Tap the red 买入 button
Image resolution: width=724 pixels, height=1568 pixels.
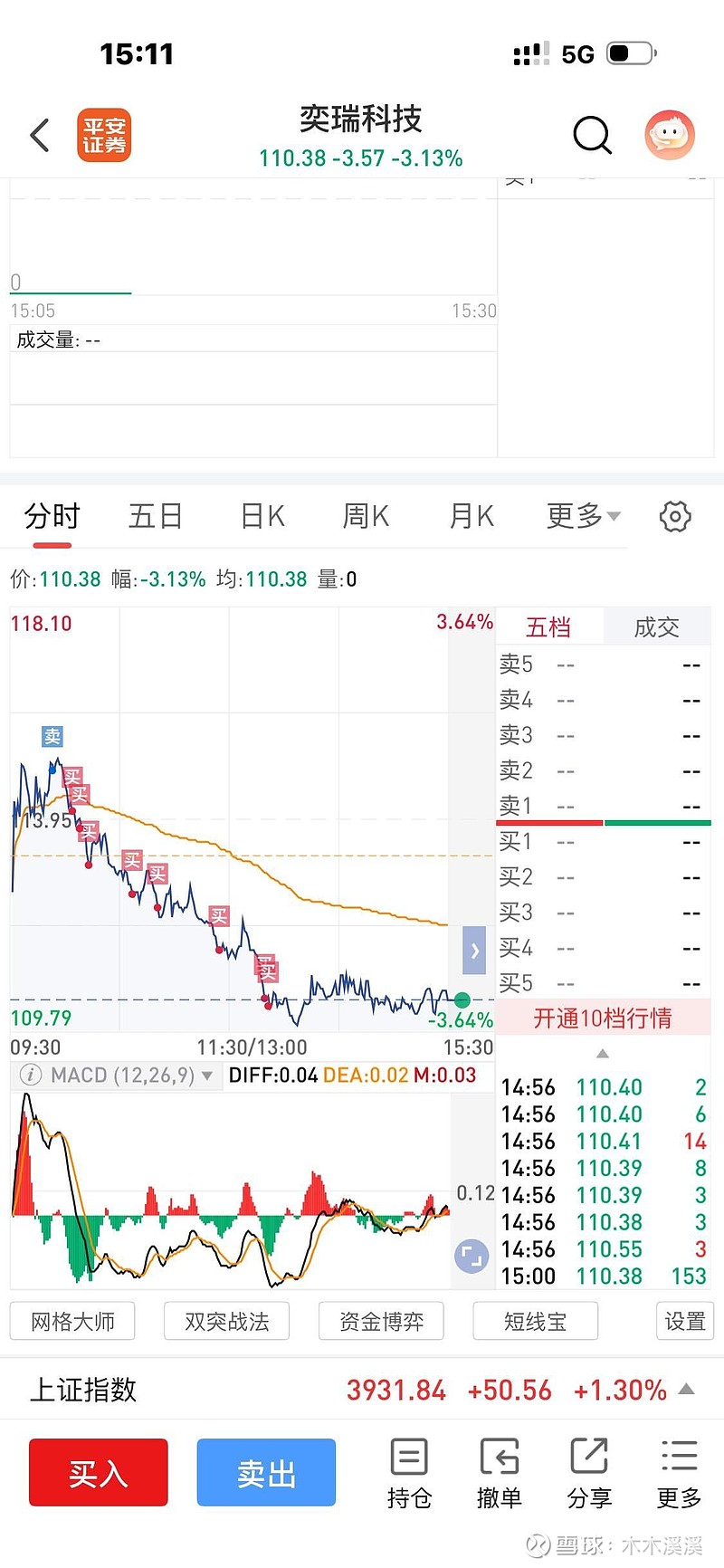[x=98, y=1473]
